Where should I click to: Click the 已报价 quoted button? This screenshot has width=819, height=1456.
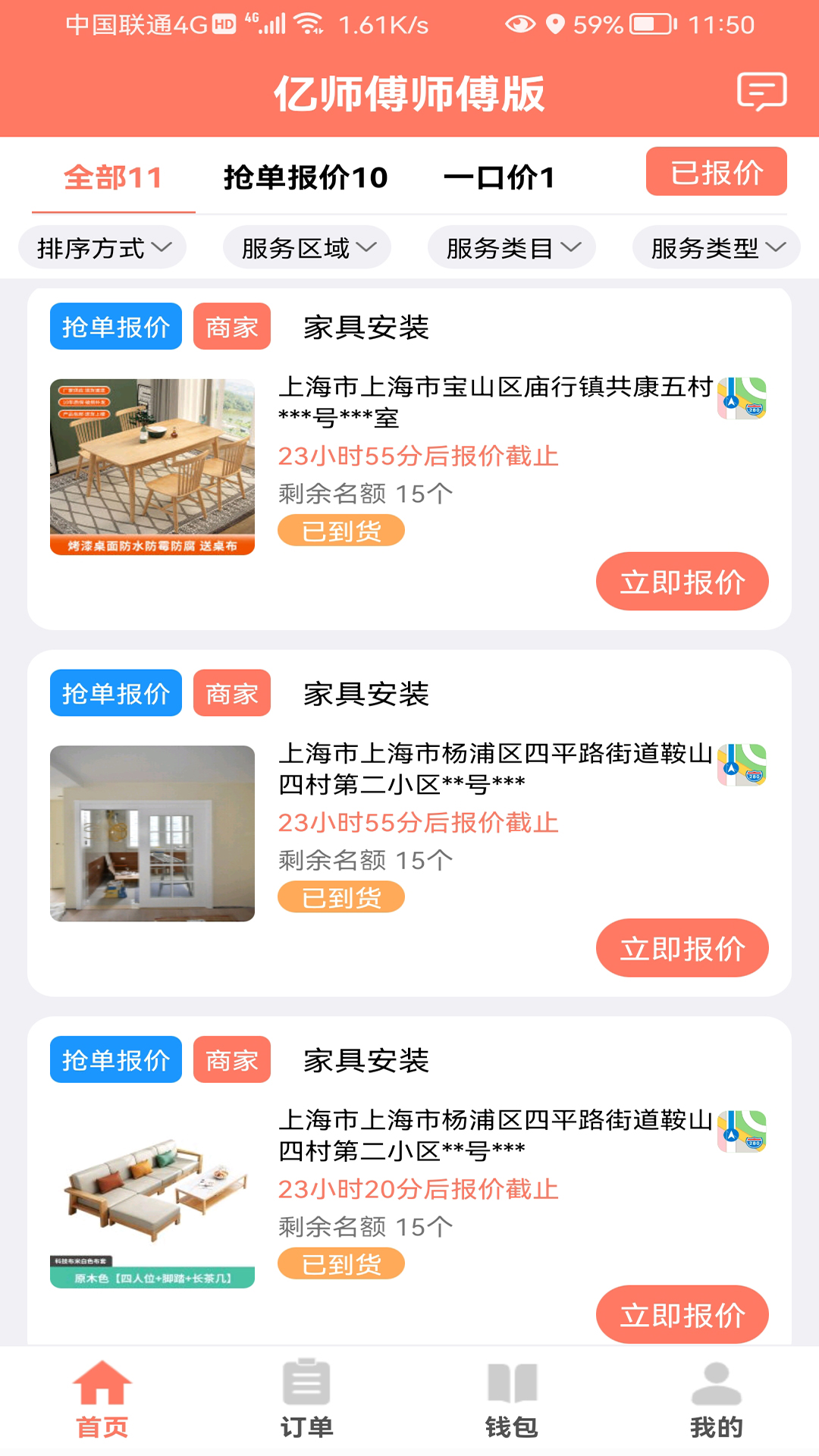click(716, 172)
